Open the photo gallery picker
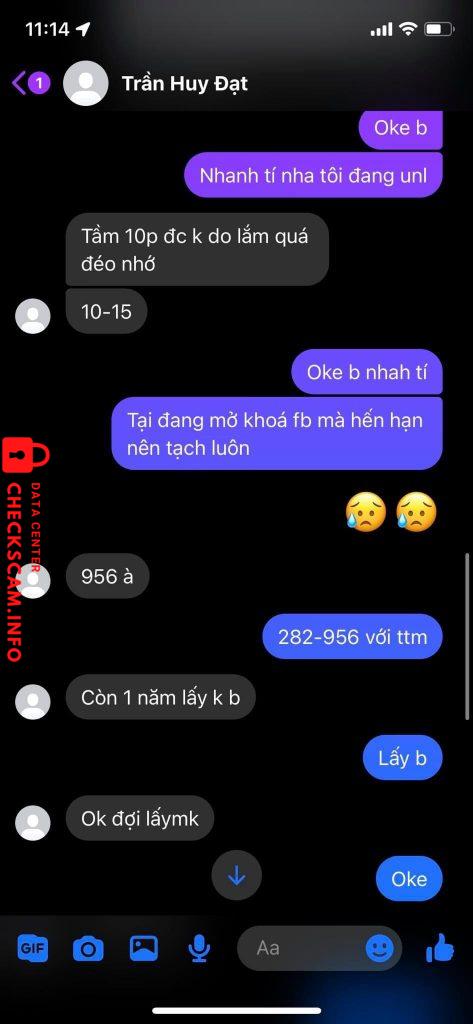Screen dimensions: 473x1024 144,948
